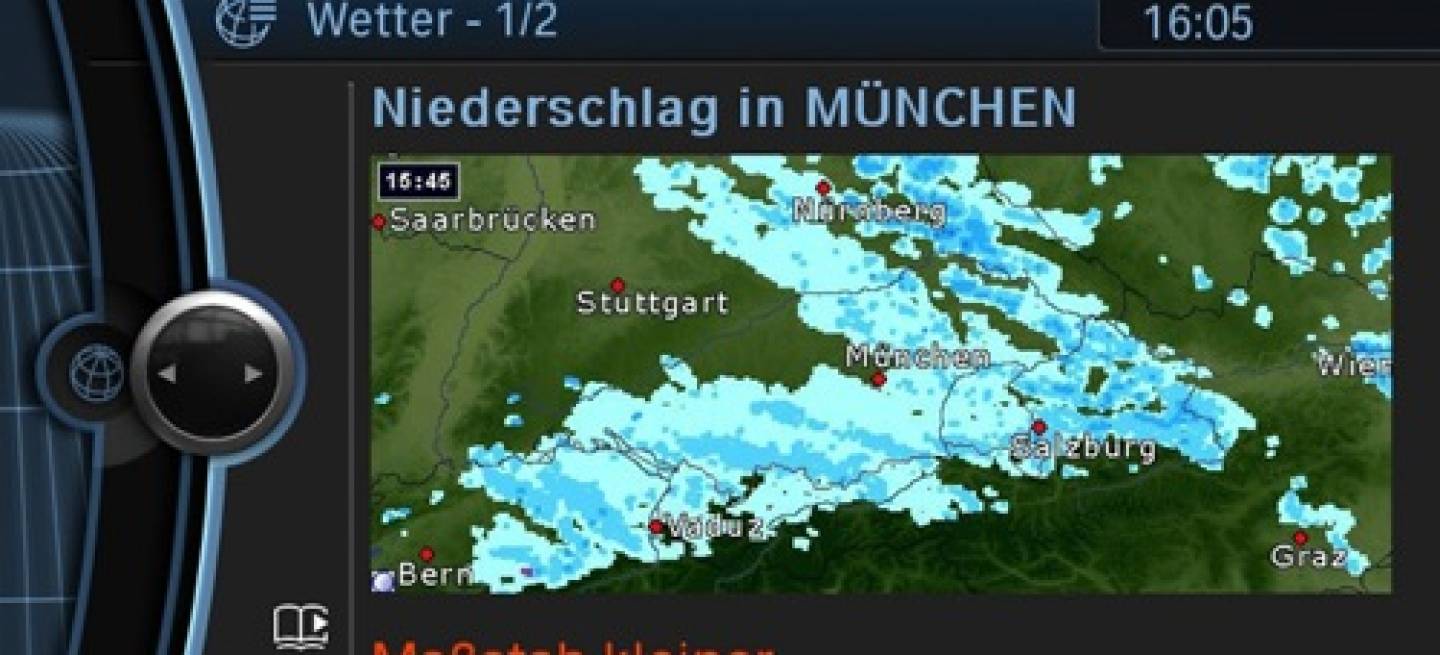Image resolution: width=1440 pixels, height=655 pixels.
Task: Tap the right arrow on the globe dial
Action: [x=253, y=374]
